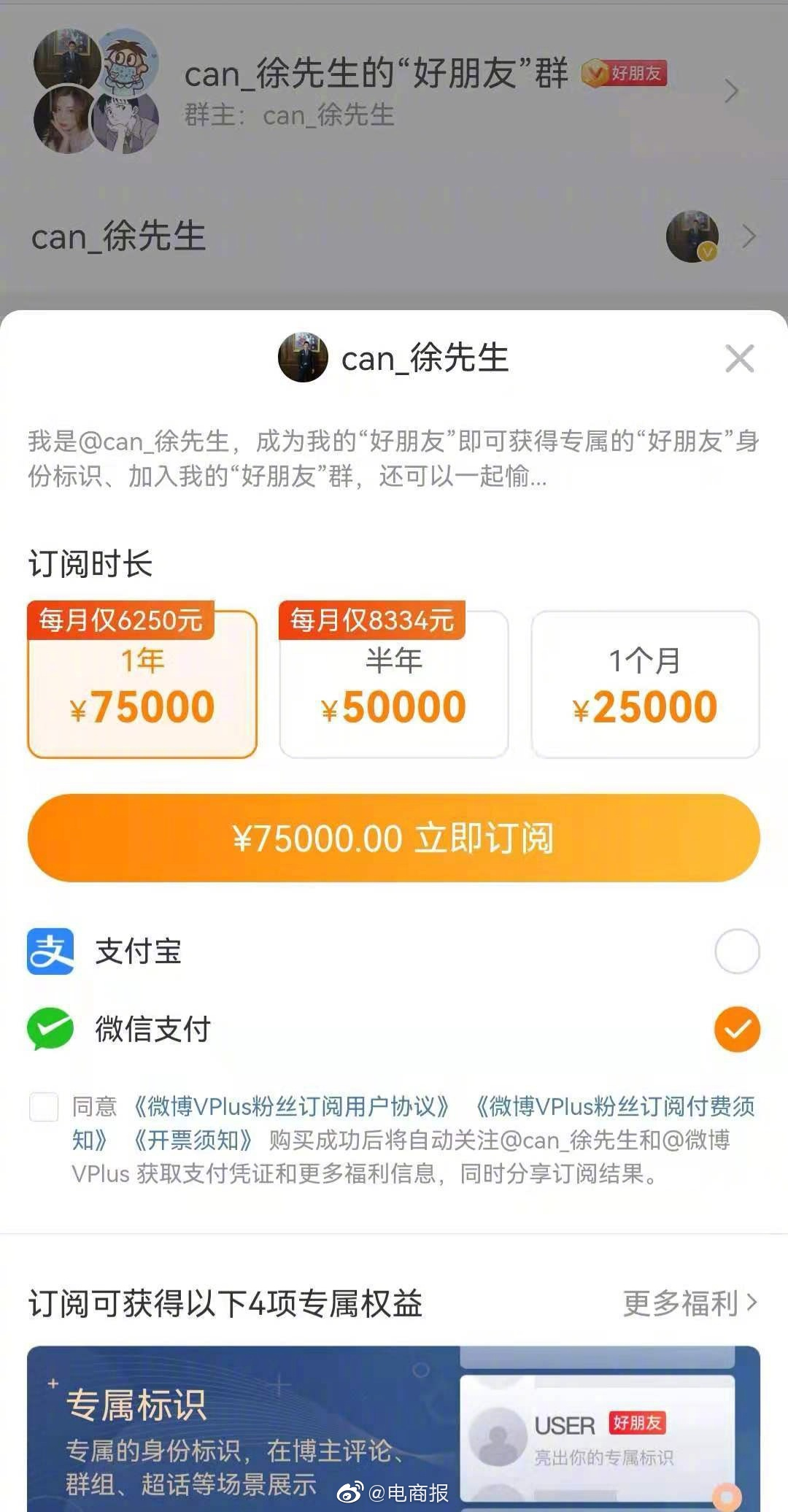Viewport: 788px width, 1512px height.
Task: Check the 同意 agreement checkbox
Action: [x=44, y=1108]
